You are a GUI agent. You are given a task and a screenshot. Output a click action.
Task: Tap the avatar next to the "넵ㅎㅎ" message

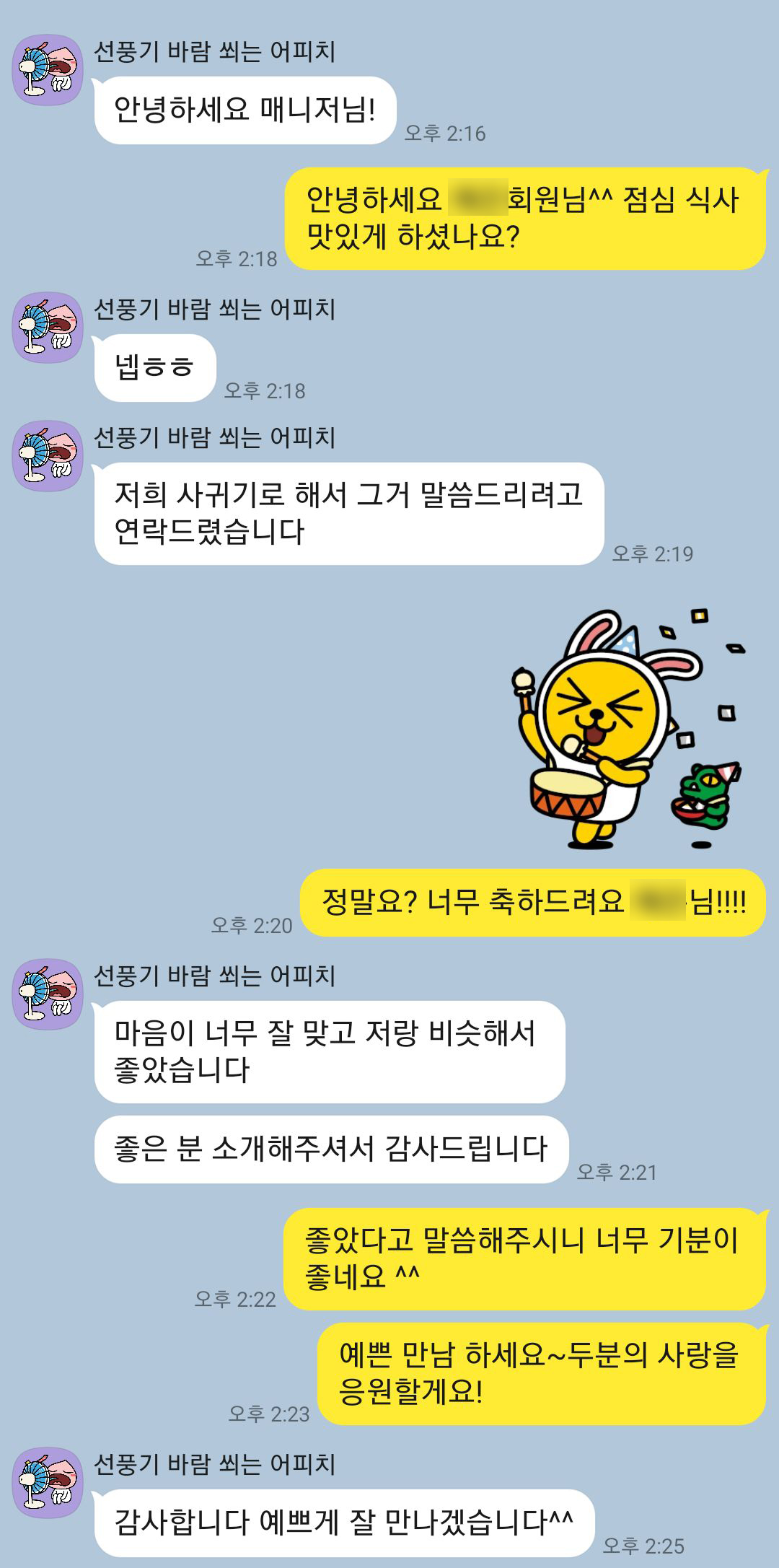[x=48, y=328]
